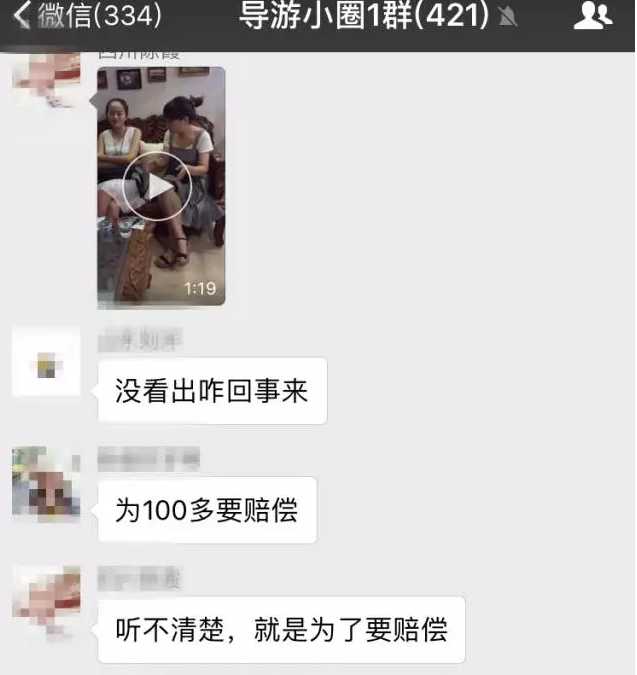Open avatar beside 听不清楚，就是为了要赔偿
This screenshot has height=675, width=637.
(46, 601)
